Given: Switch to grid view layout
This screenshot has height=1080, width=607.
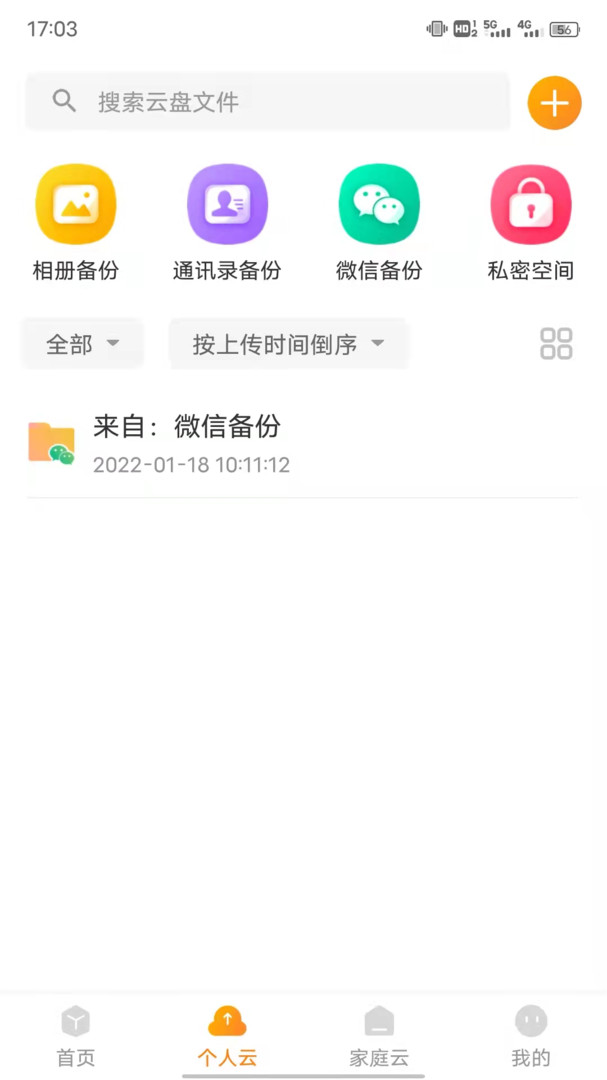Looking at the screenshot, I should (x=556, y=343).
